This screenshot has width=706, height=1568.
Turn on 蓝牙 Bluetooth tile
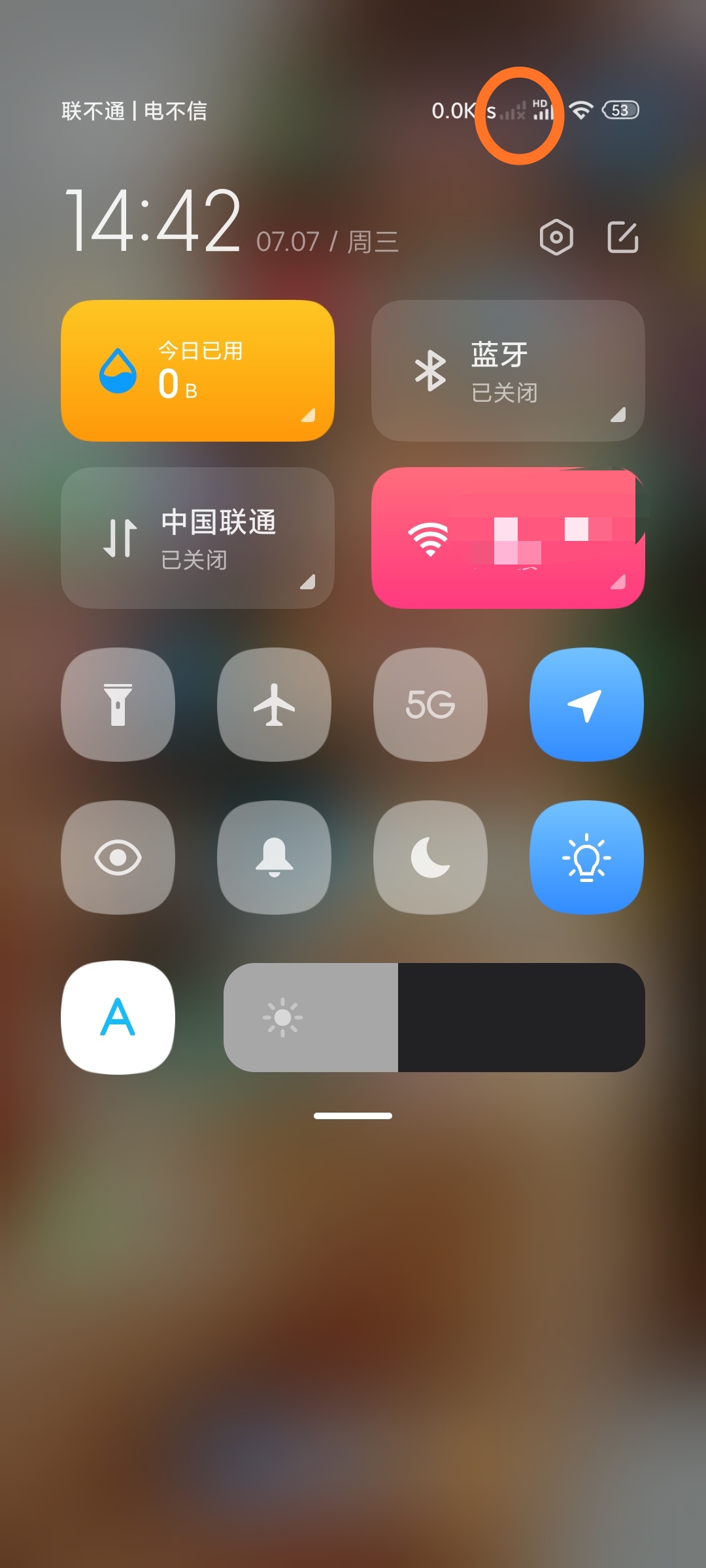(x=508, y=370)
